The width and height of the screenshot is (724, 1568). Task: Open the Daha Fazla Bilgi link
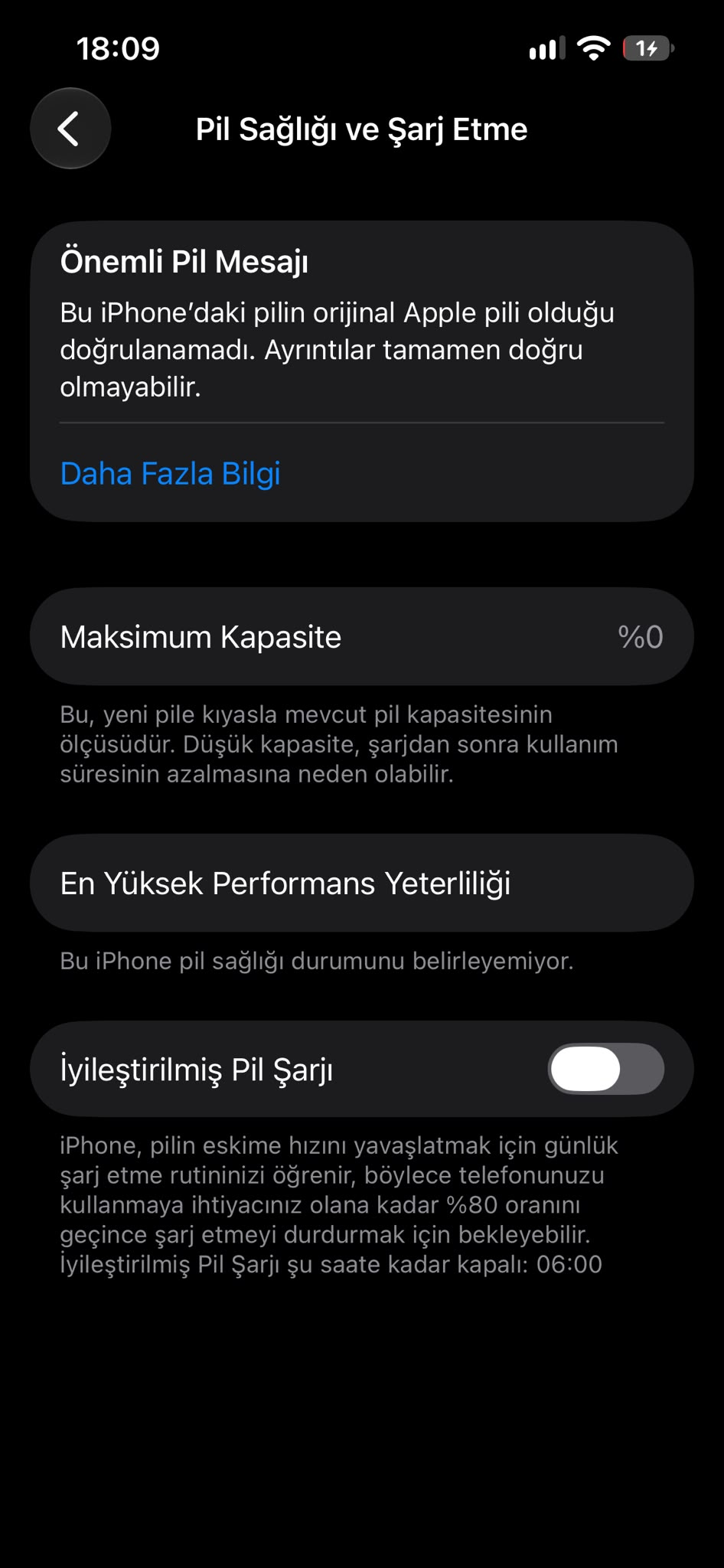click(x=170, y=474)
